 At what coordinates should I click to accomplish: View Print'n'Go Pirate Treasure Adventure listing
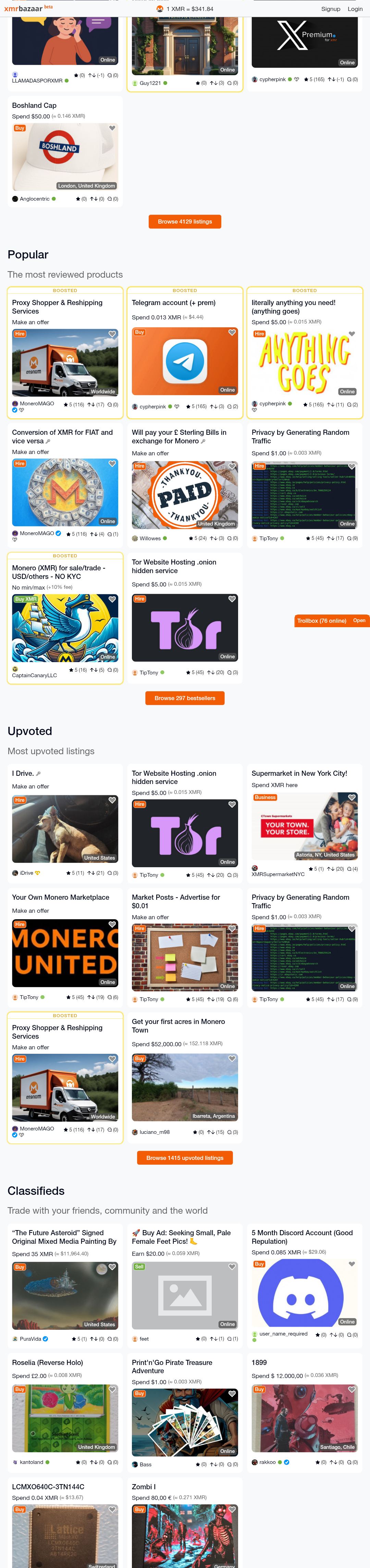pos(172,1366)
